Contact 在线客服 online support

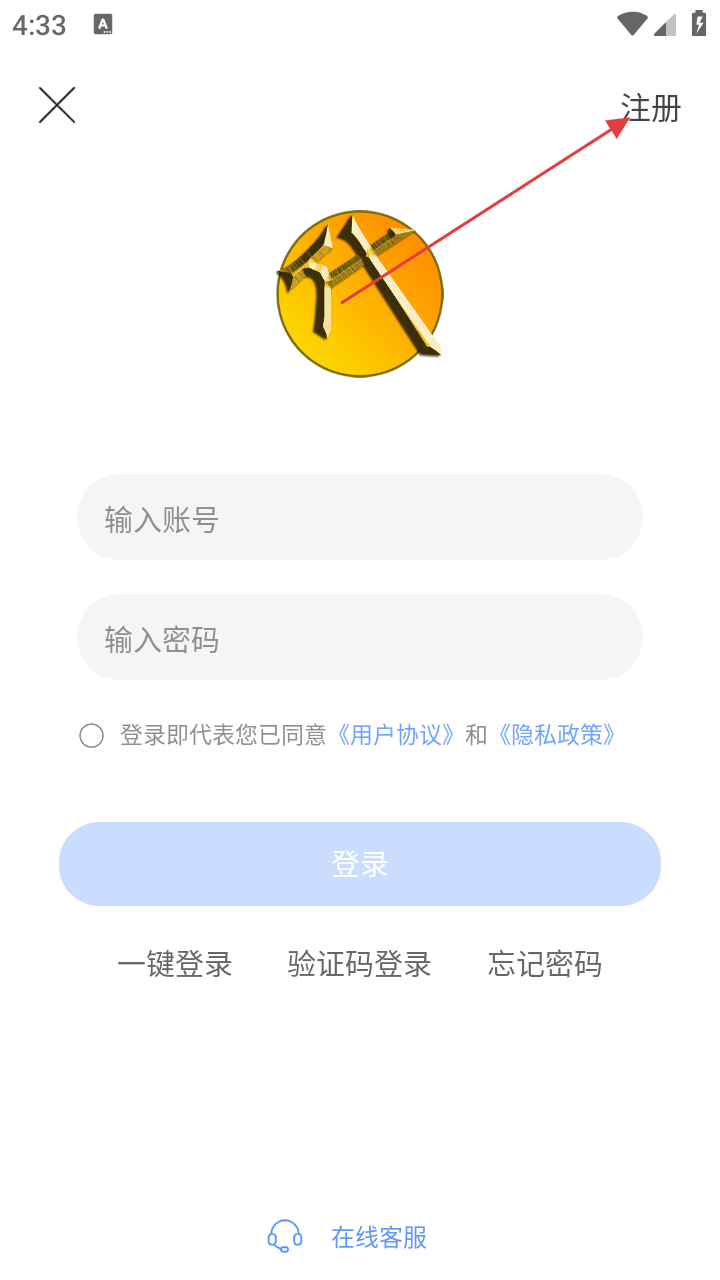[x=378, y=1237]
